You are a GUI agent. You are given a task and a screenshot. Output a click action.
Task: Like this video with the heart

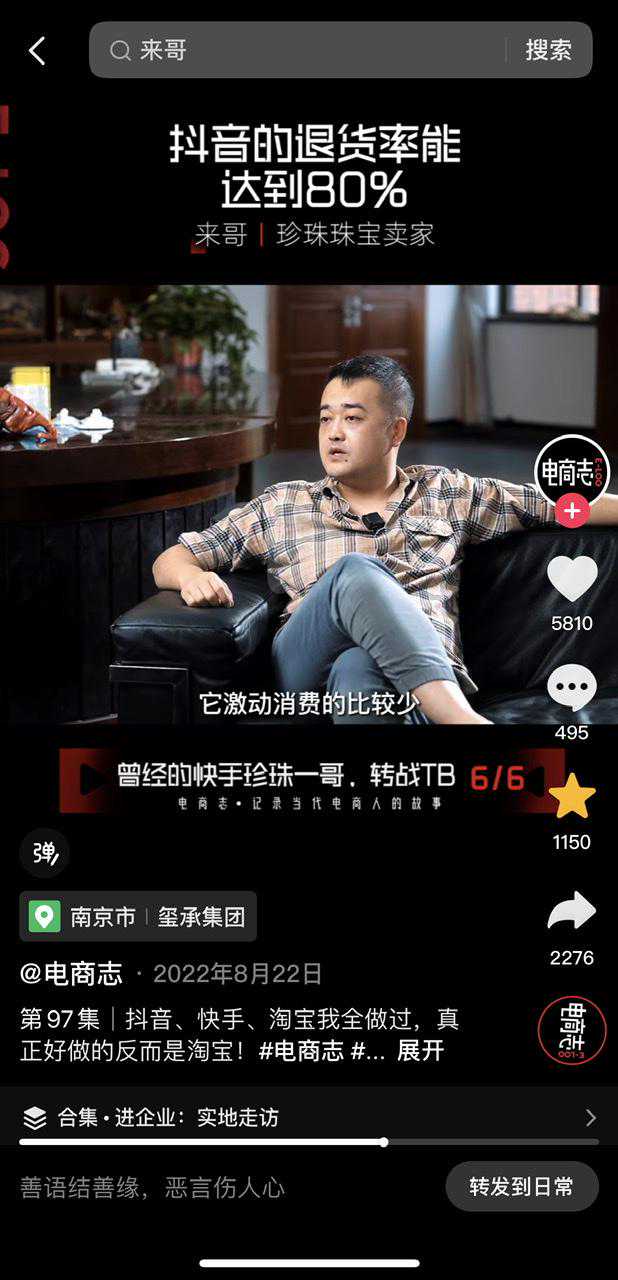(x=571, y=579)
